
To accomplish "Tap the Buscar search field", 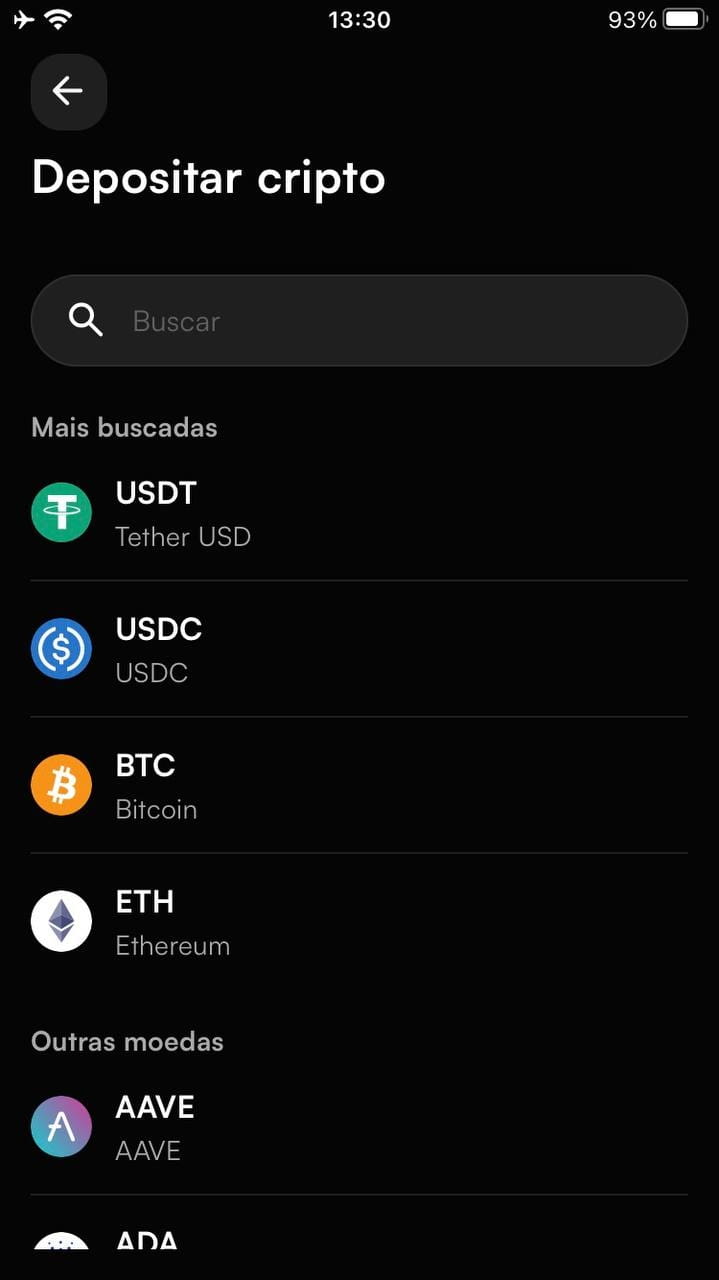I will (x=360, y=321).
